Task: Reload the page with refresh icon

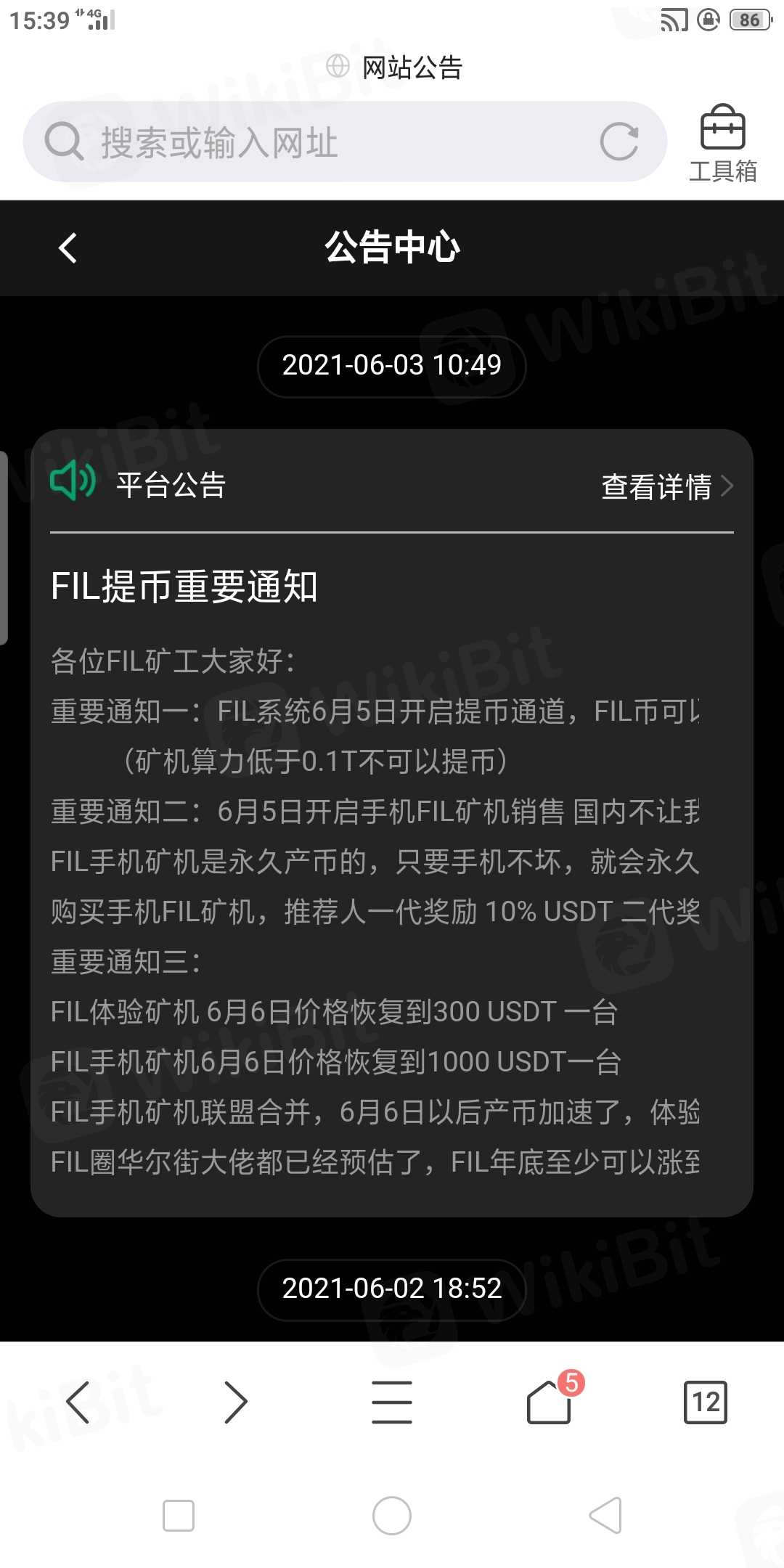Action: (619, 142)
